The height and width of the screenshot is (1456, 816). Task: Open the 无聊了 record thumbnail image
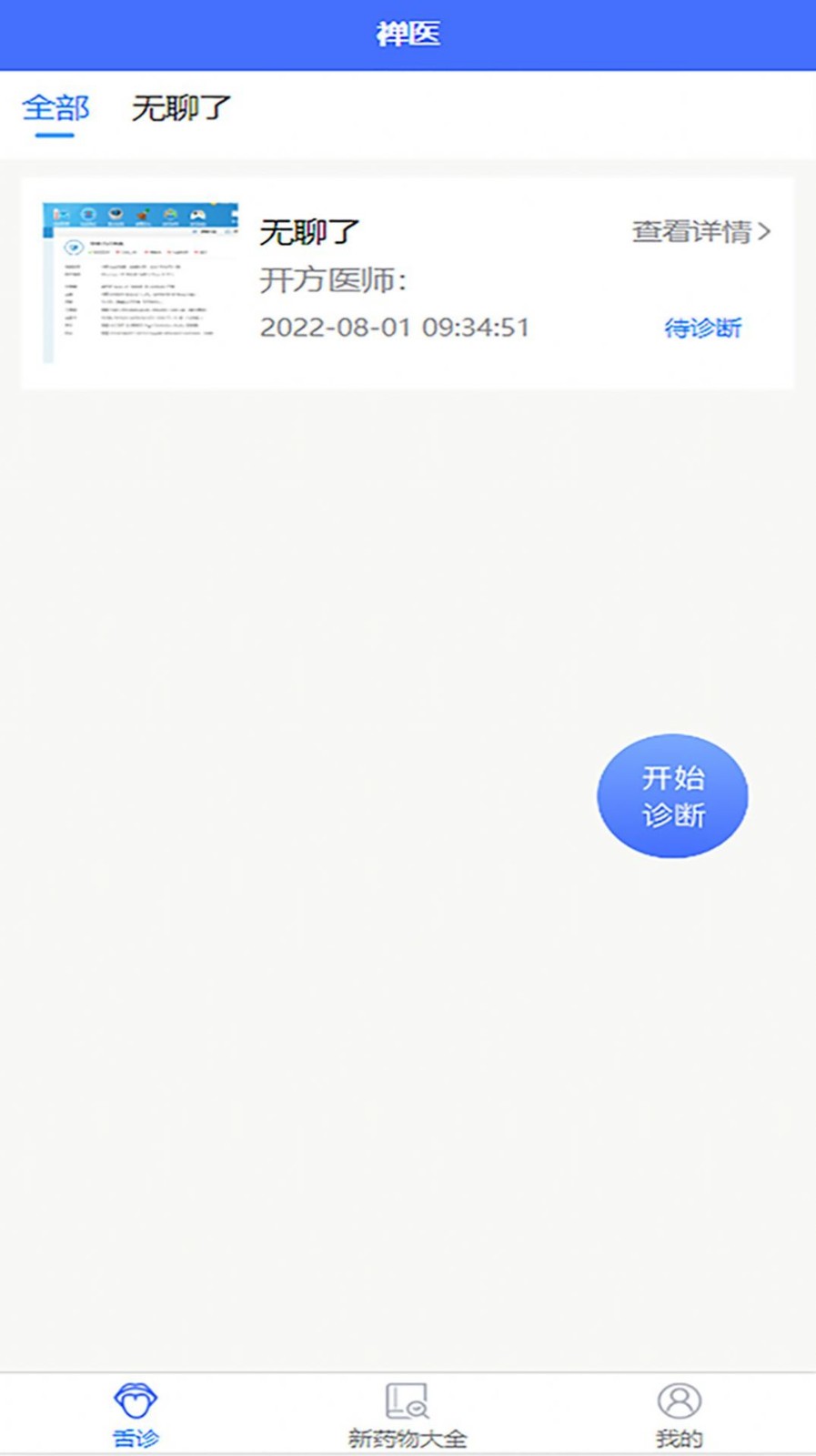(140, 282)
